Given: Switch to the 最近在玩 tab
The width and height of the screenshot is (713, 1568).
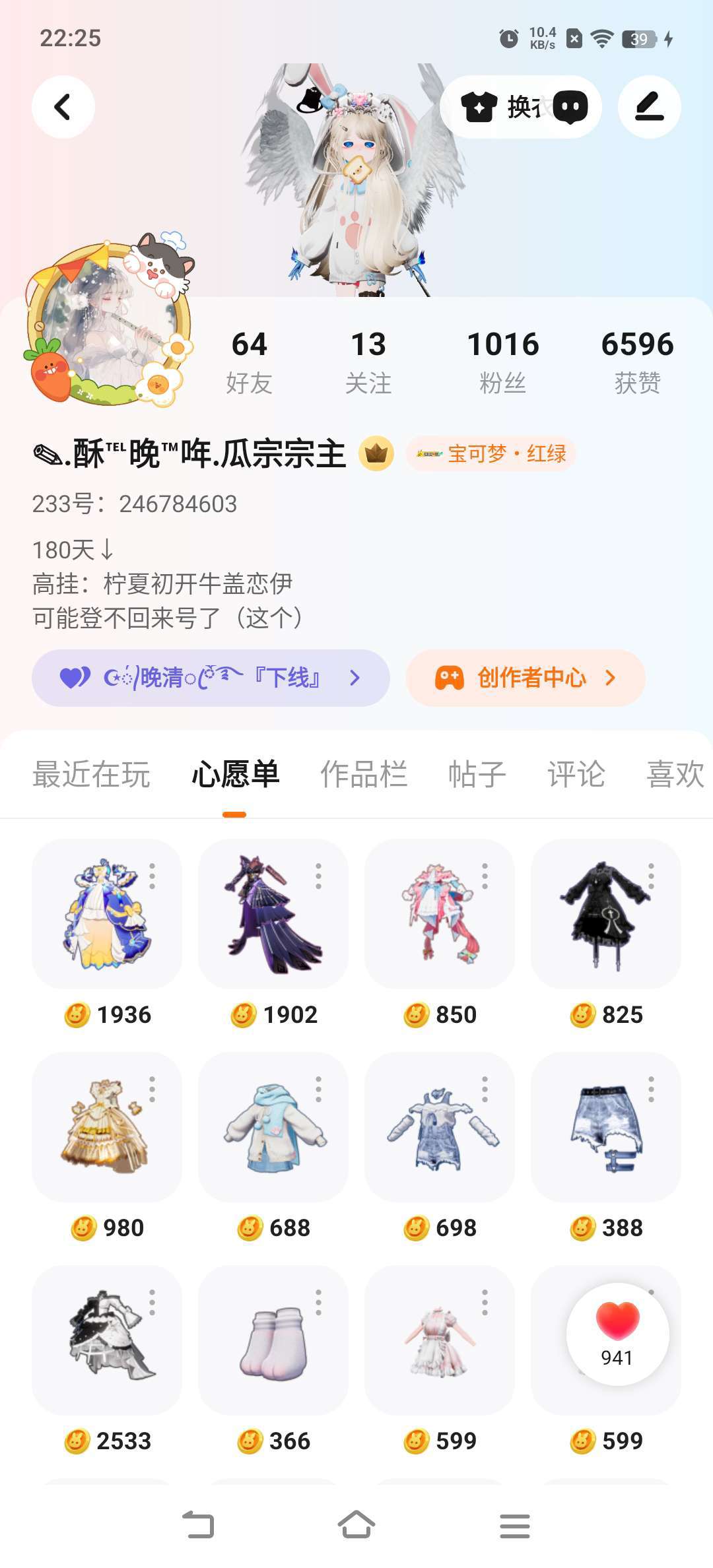Looking at the screenshot, I should click(91, 774).
